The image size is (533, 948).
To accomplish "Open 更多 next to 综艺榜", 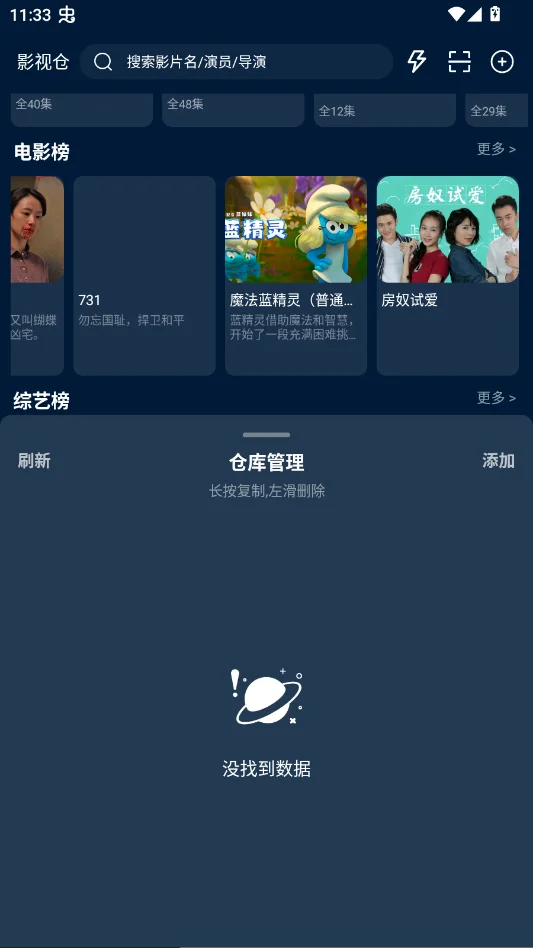I will click(496, 398).
